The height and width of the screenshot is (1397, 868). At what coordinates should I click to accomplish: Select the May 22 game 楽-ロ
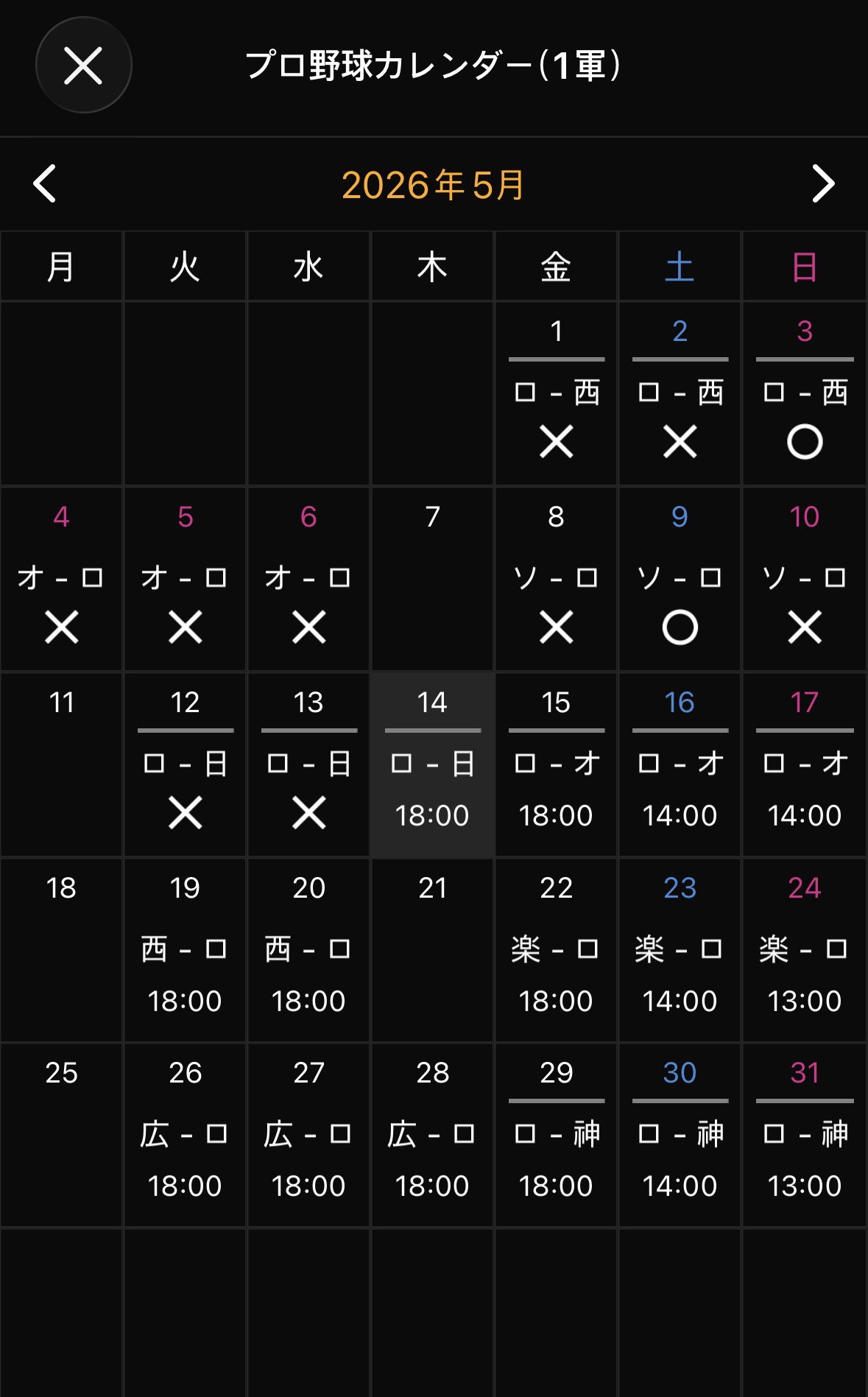(x=556, y=950)
